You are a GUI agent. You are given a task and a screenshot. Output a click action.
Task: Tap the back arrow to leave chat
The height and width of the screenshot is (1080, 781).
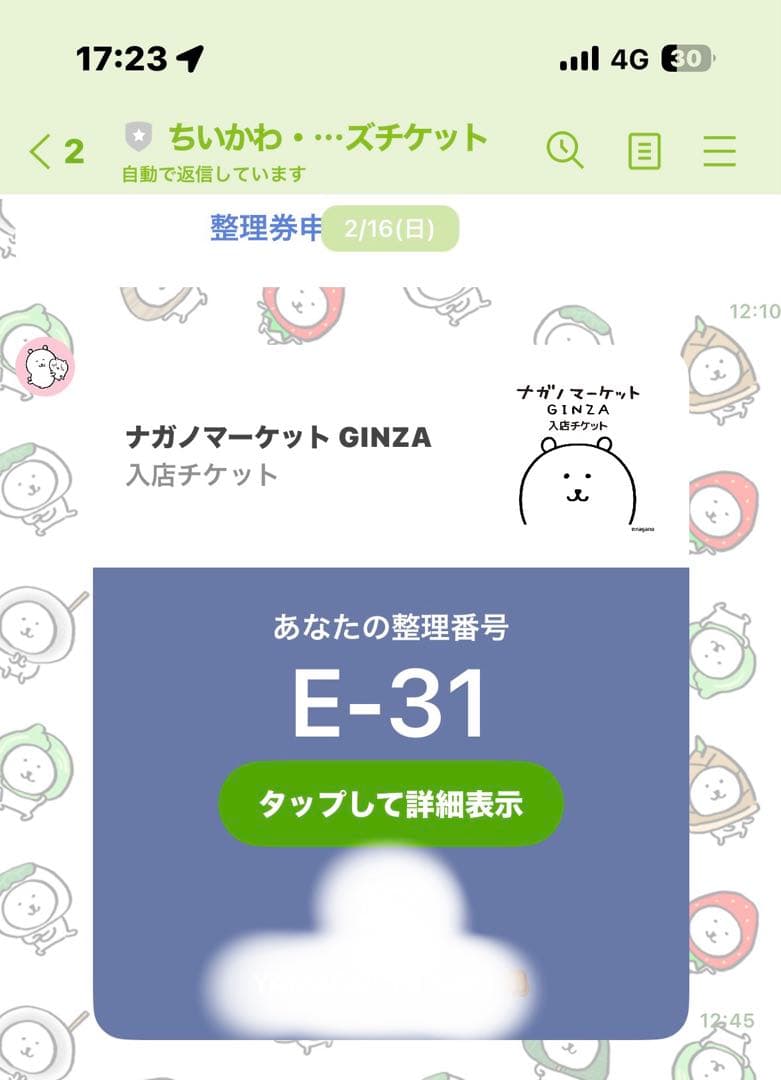click(36, 150)
